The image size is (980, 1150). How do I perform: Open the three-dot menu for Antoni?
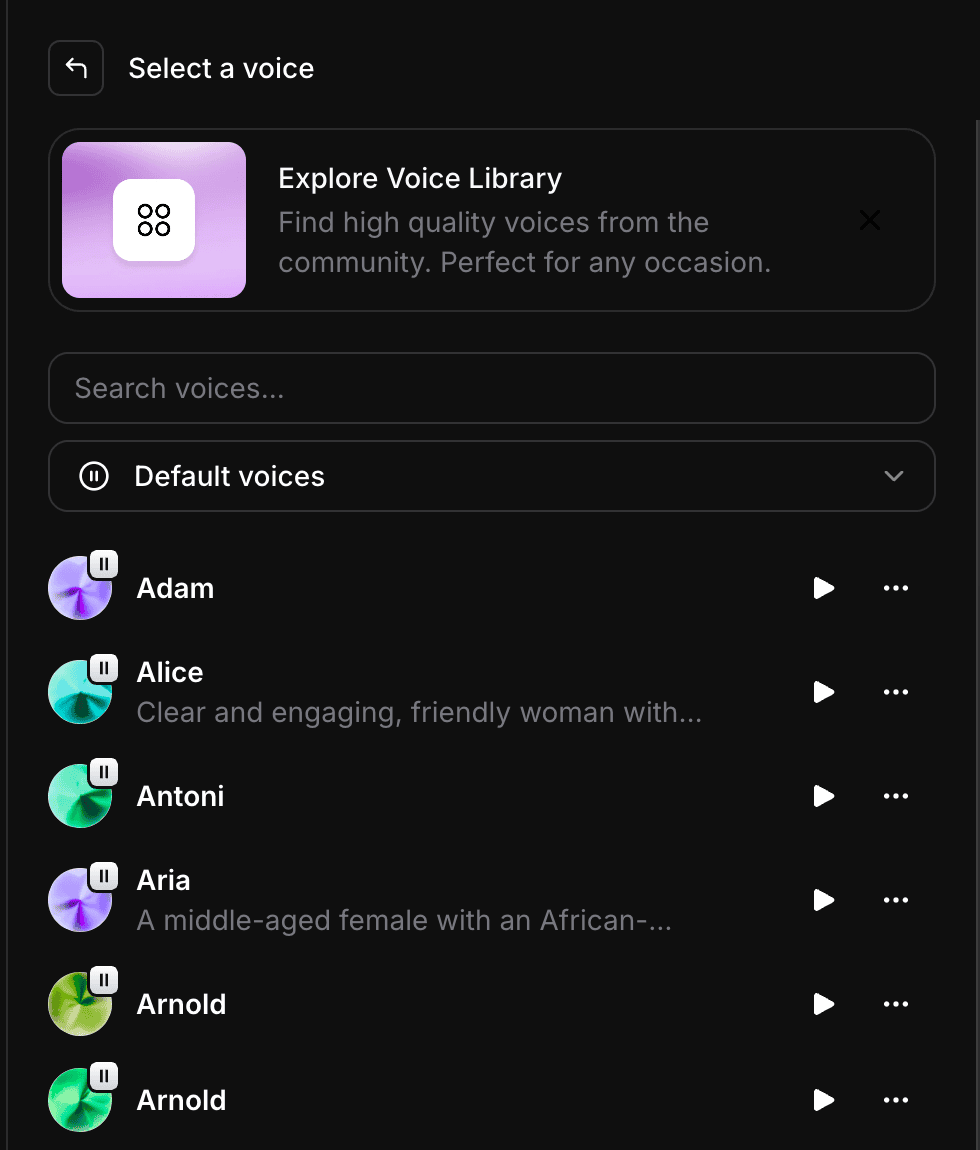[x=896, y=796]
